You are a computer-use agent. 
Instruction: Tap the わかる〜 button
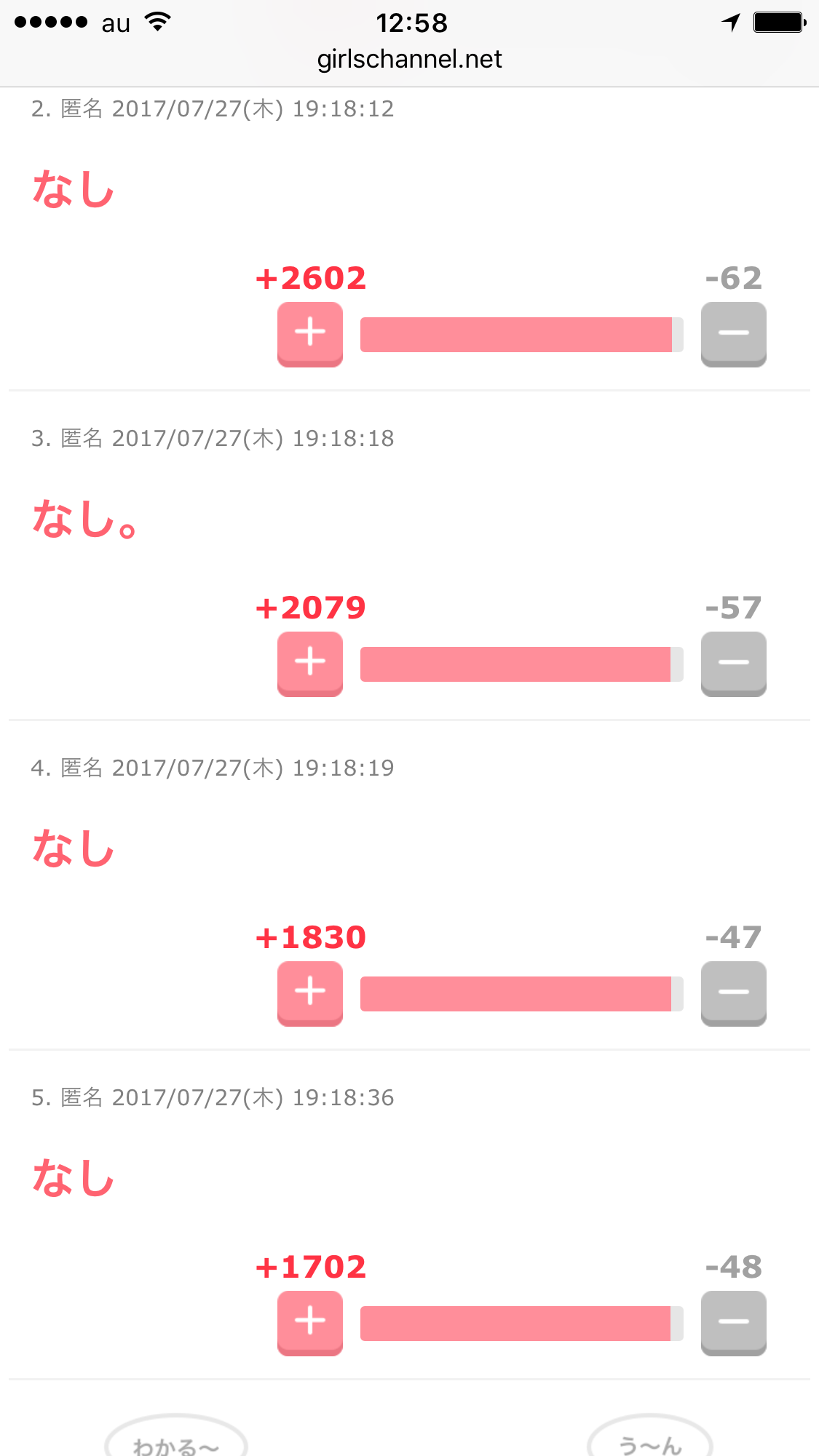pos(176,1437)
